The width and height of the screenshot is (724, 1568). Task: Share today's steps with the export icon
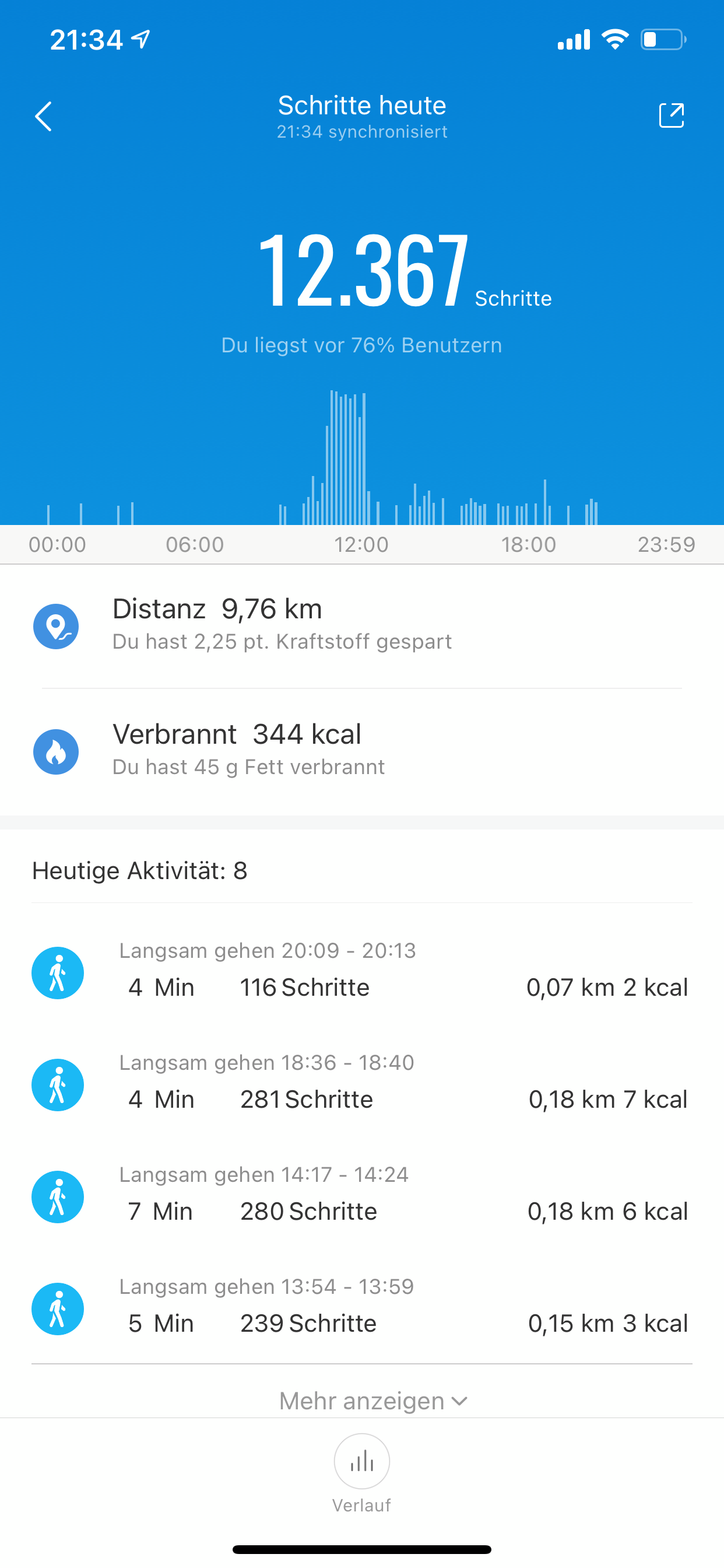[x=672, y=115]
